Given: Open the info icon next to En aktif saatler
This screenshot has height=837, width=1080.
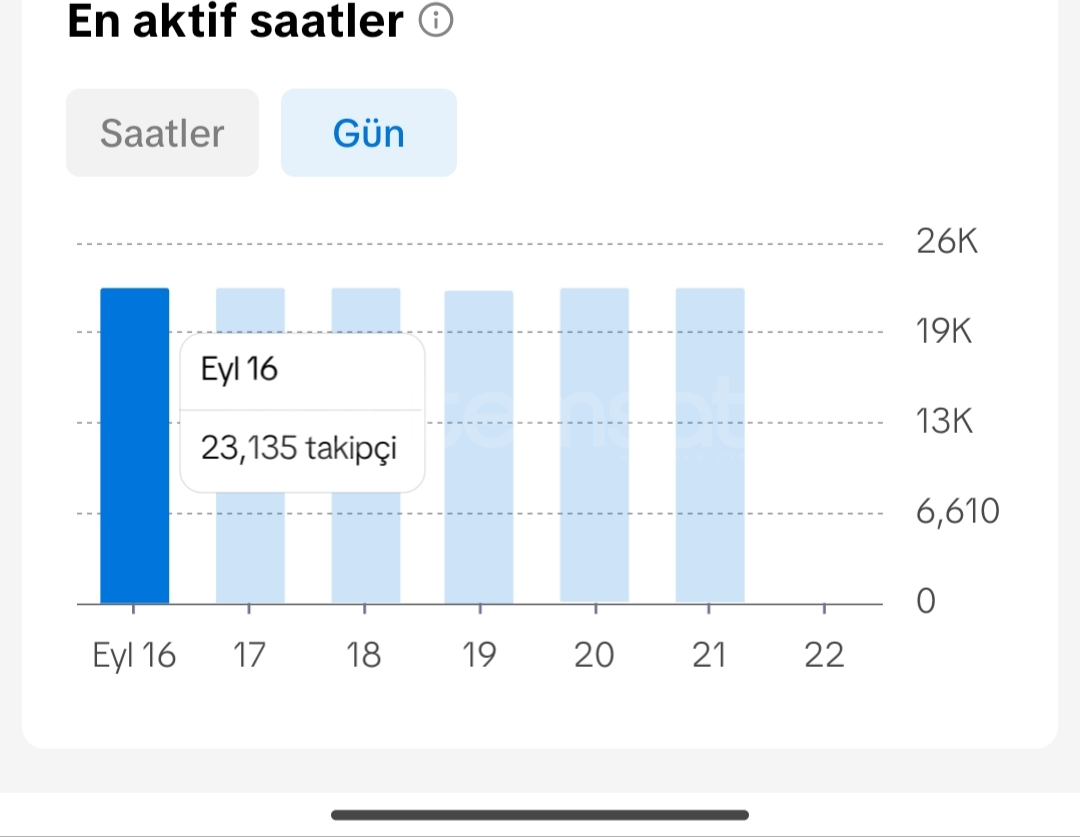Looking at the screenshot, I should 436,20.
